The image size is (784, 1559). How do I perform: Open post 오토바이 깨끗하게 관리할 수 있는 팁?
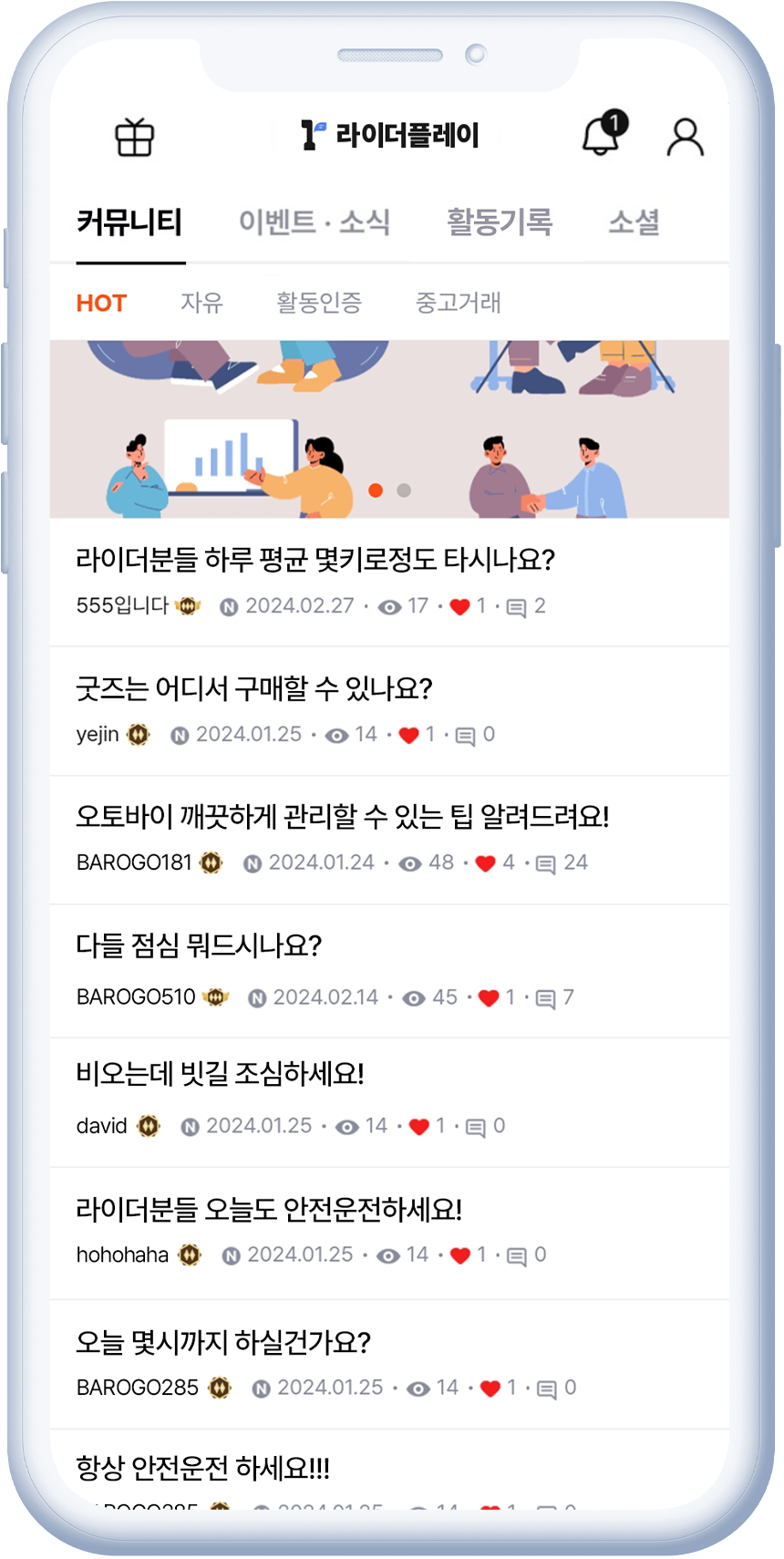pyautogui.click(x=389, y=840)
